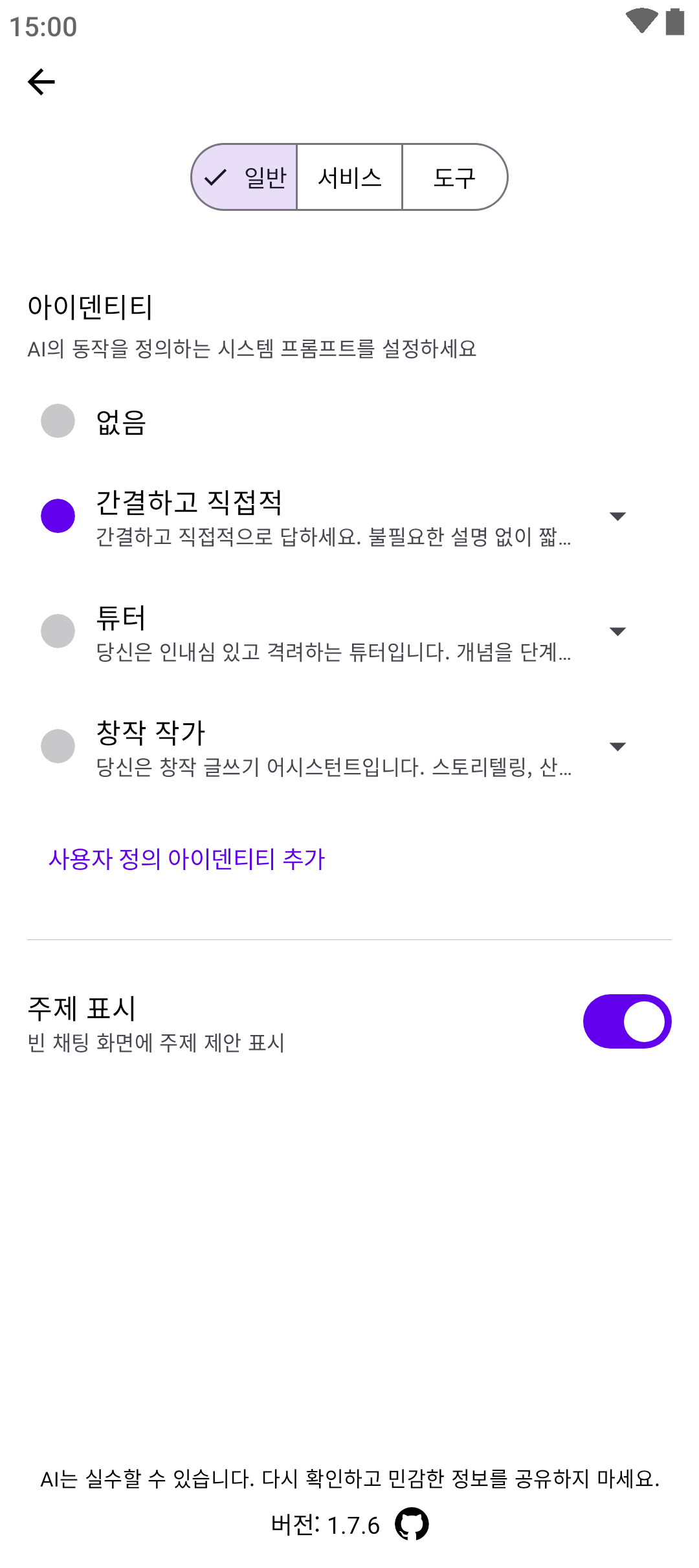Select the 간결하고 직접적 radio button
699x1568 pixels.
coord(58,516)
